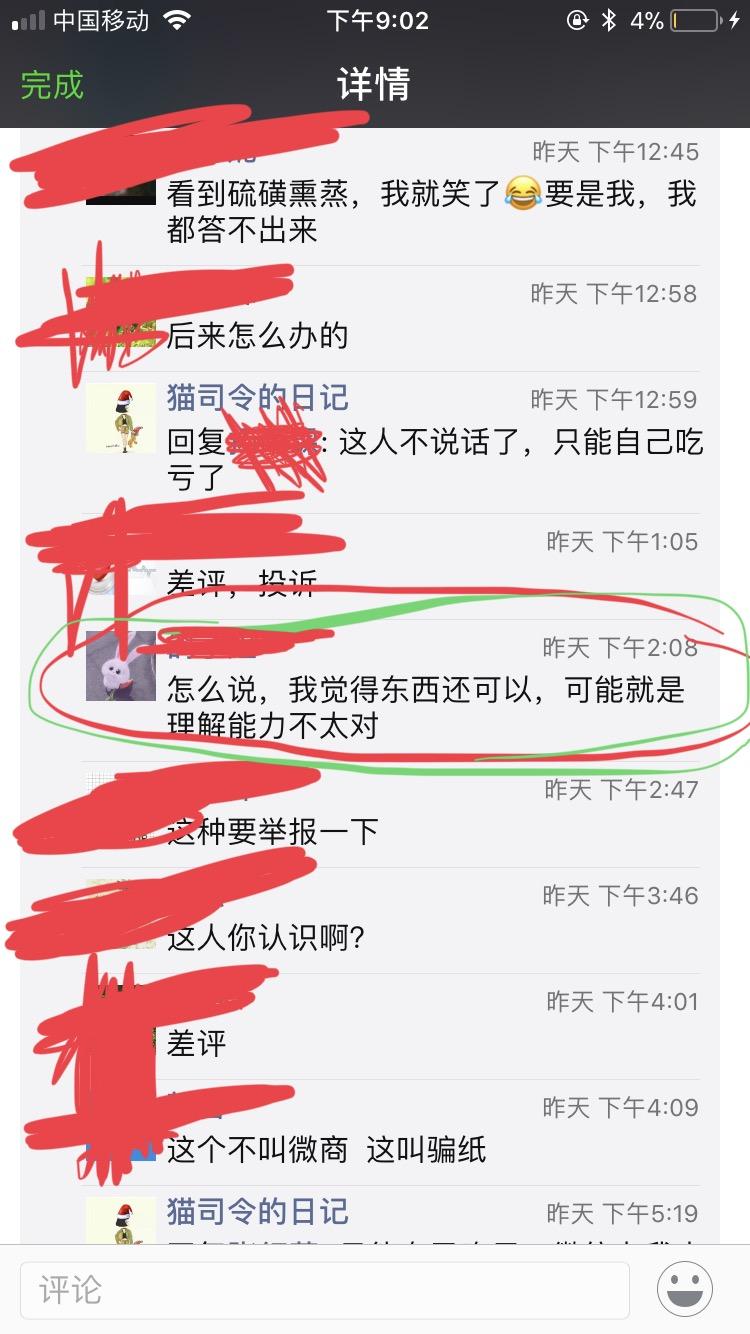The width and height of the screenshot is (750, 1334).
Task: Select the comment "这人你认识啊?"
Action: point(265,938)
